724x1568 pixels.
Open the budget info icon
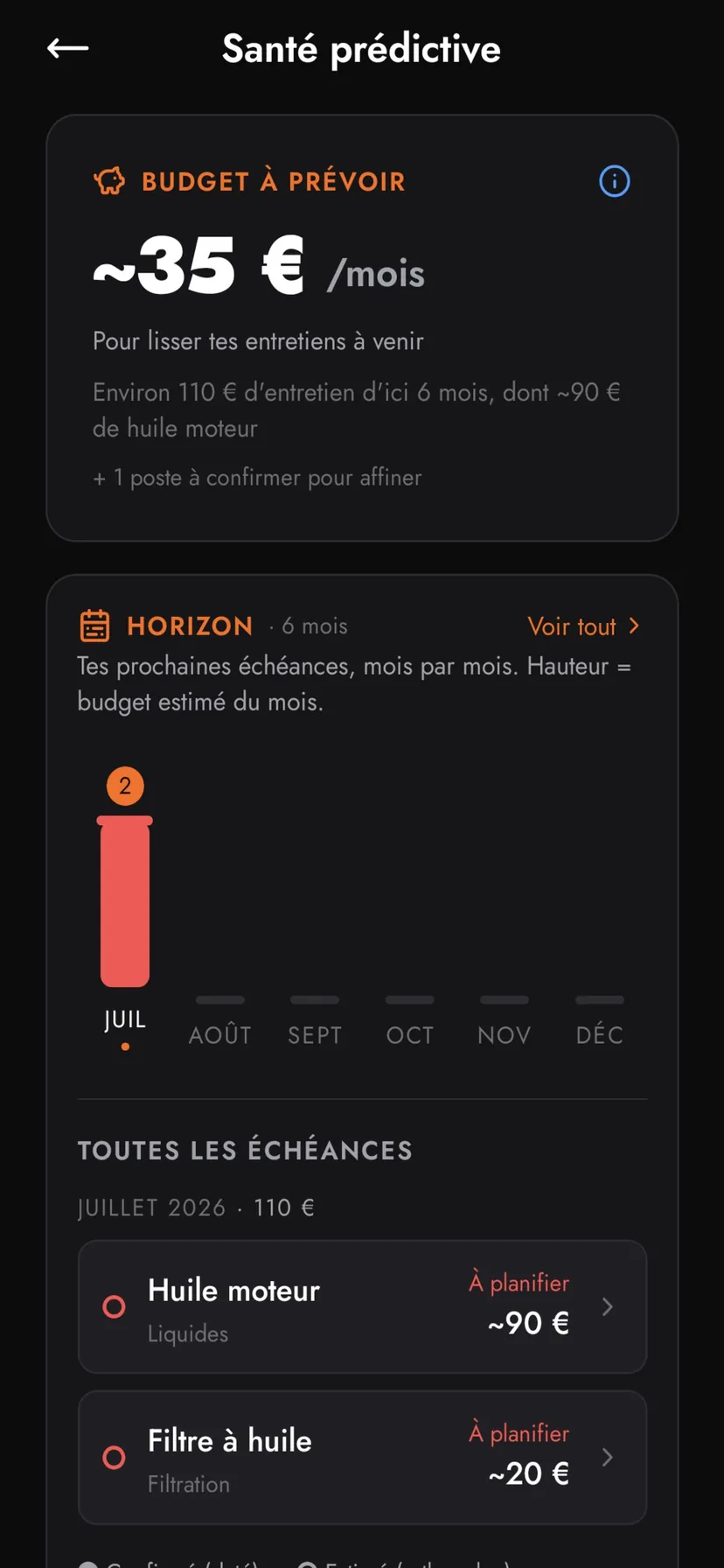(614, 181)
